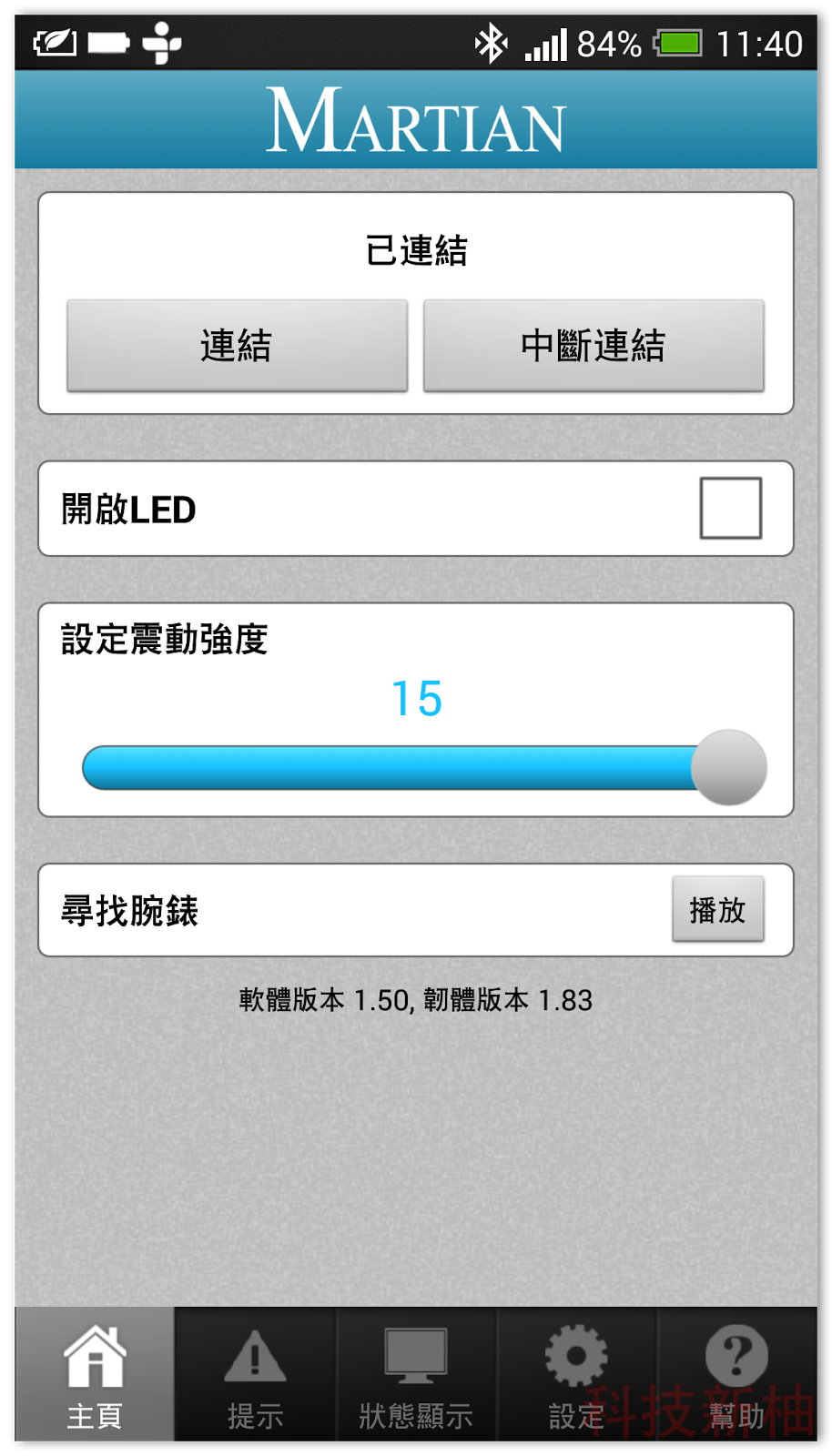Tap the 中斷連結 disconnect button
832x1456 pixels.
594,346
